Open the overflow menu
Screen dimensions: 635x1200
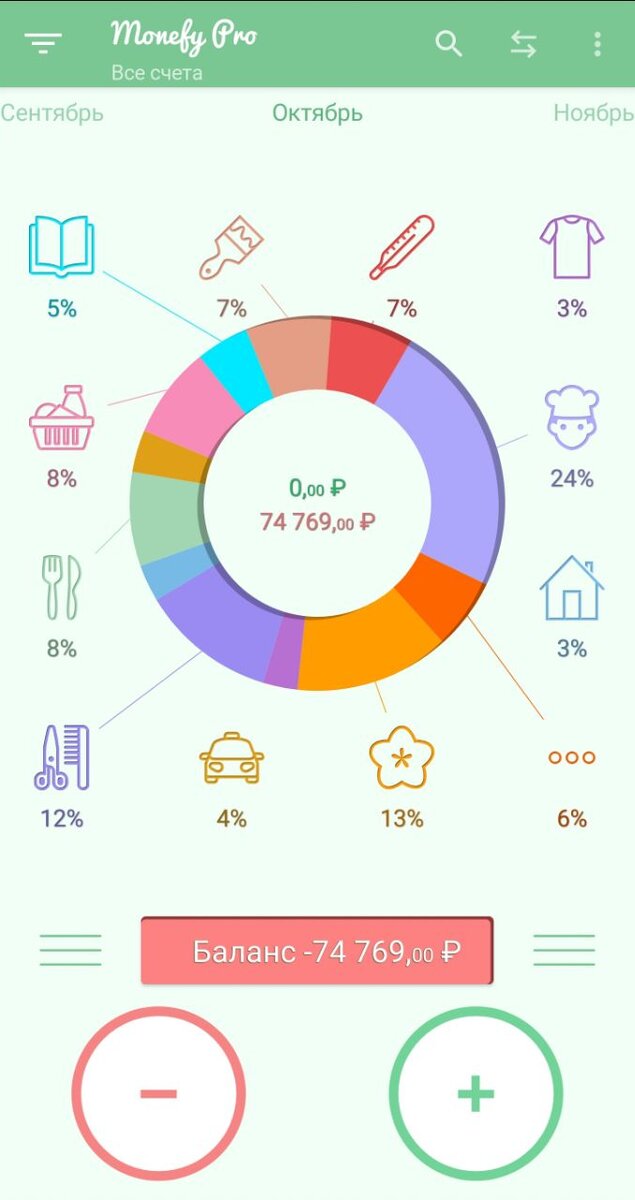[x=597, y=44]
